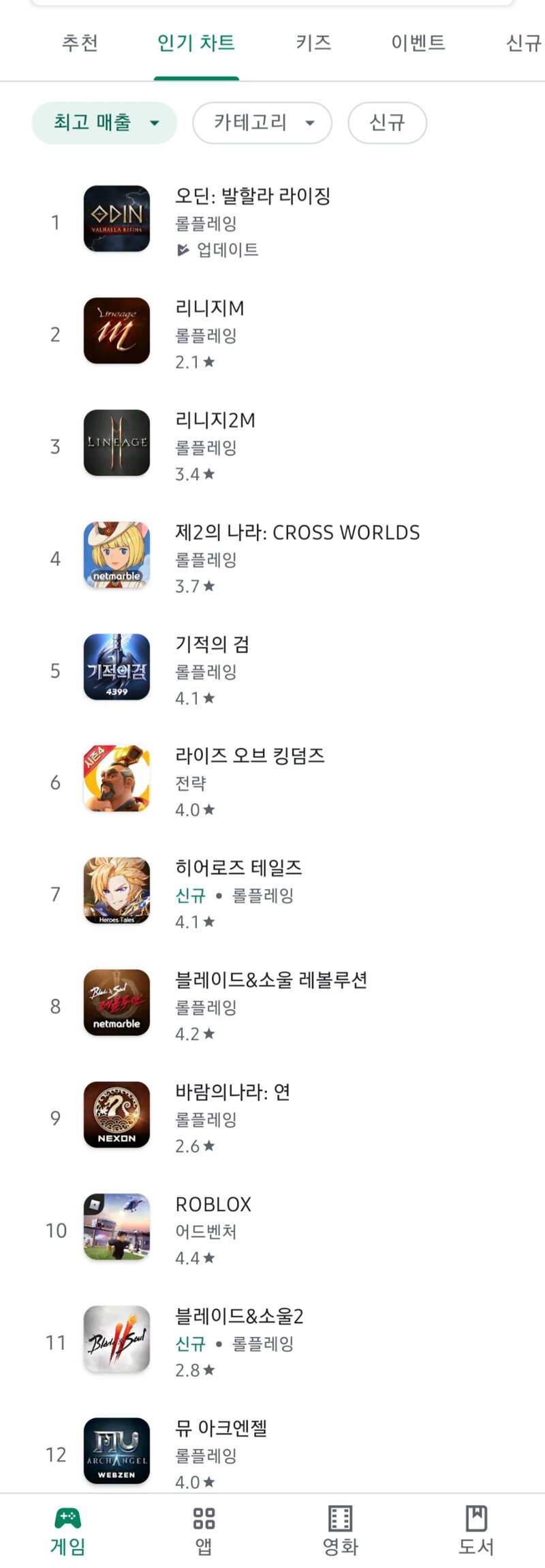
Task: Switch to the 영화 section
Action: tap(340, 1531)
